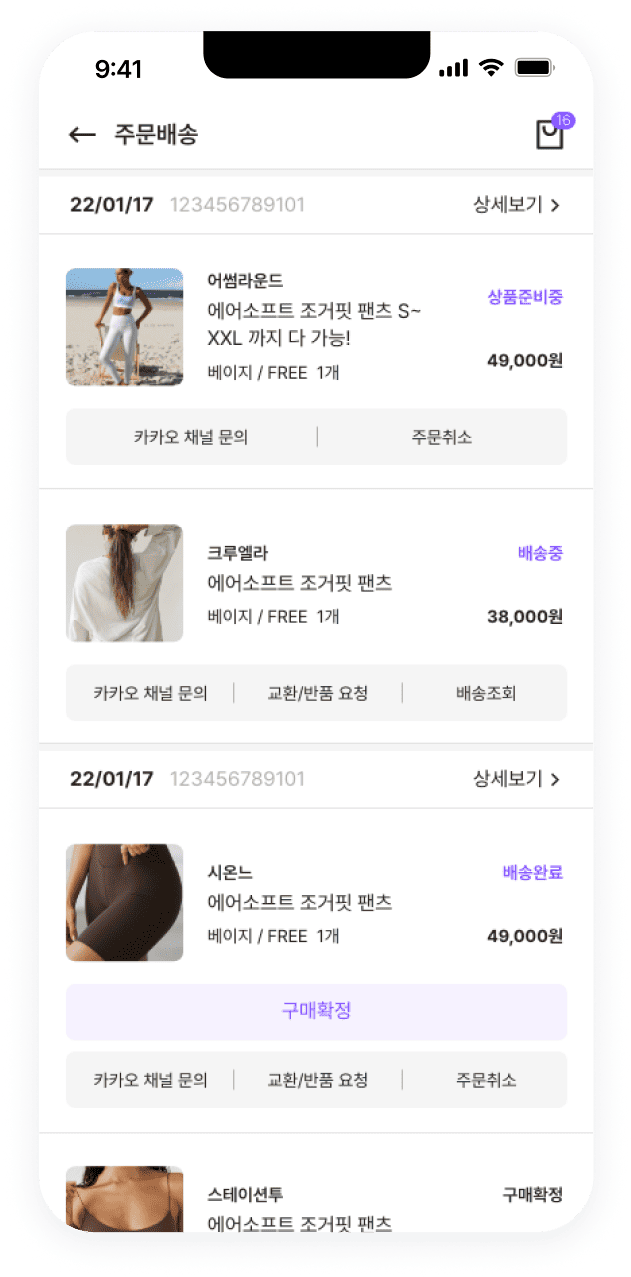This screenshot has width=631, height=1277.
Task: Request 교환/반품 for 크루엘라 item
Action: coord(317,693)
